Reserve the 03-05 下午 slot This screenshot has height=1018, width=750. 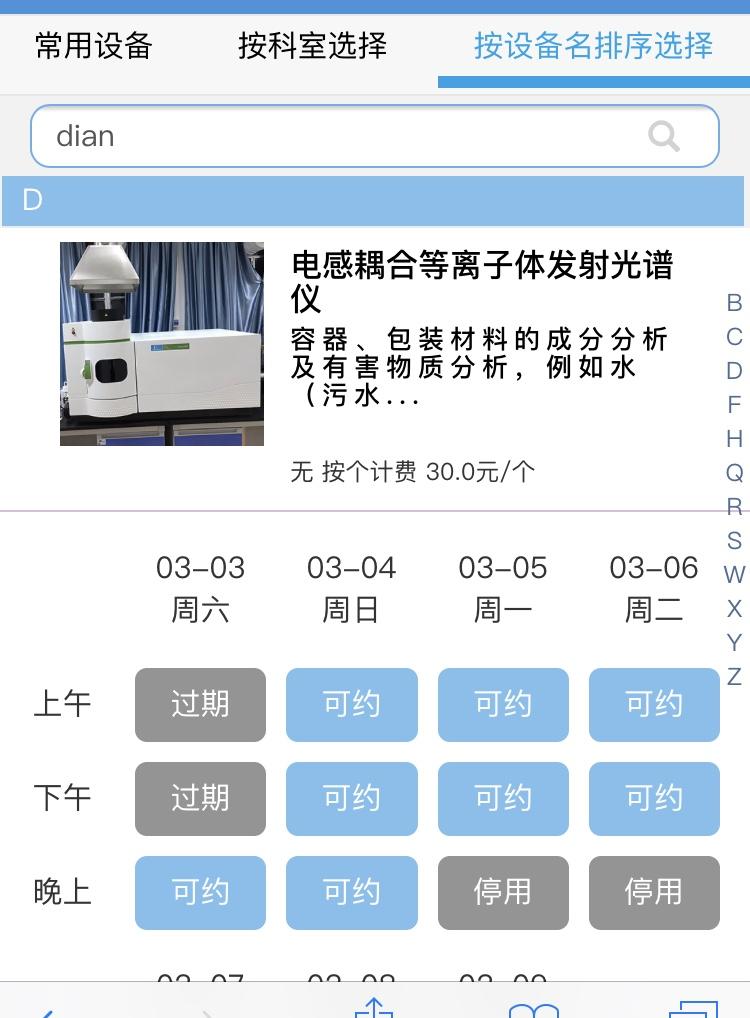pyautogui.click(x=503, y=799)
